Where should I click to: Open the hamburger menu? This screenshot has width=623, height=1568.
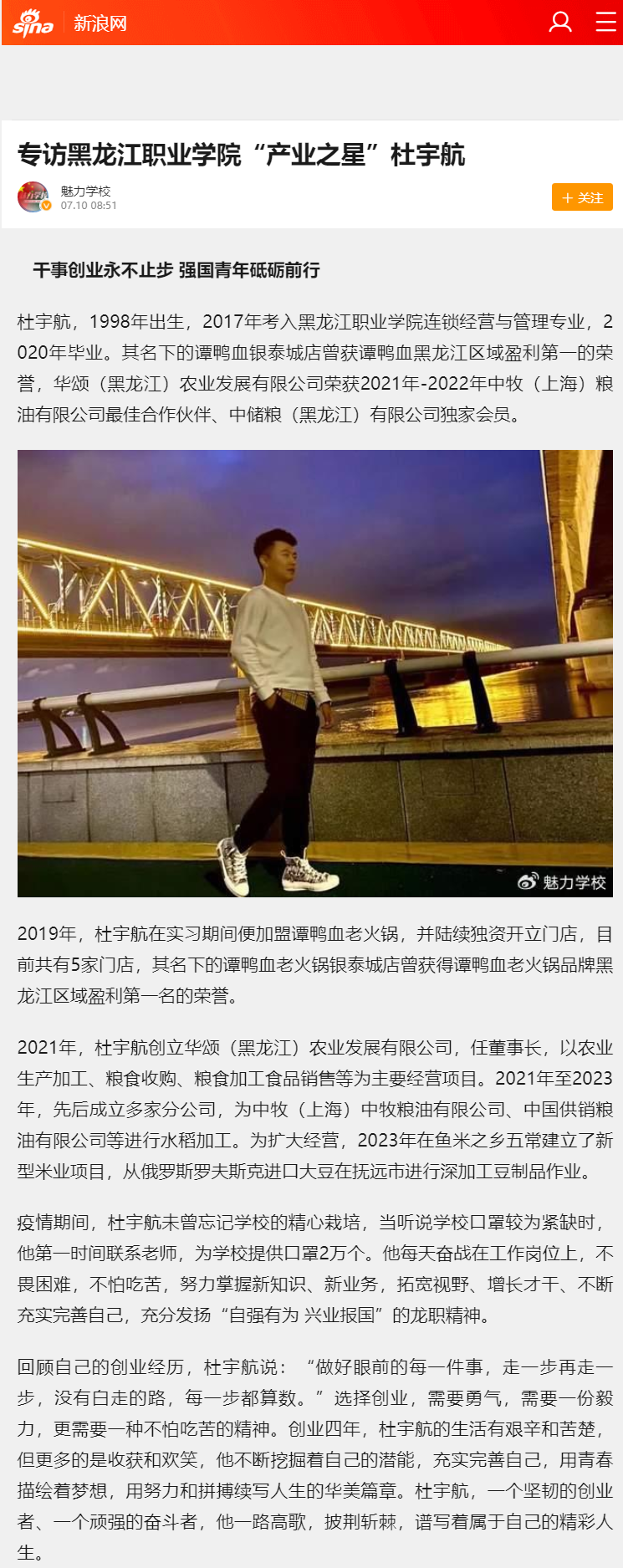(605, 22)
